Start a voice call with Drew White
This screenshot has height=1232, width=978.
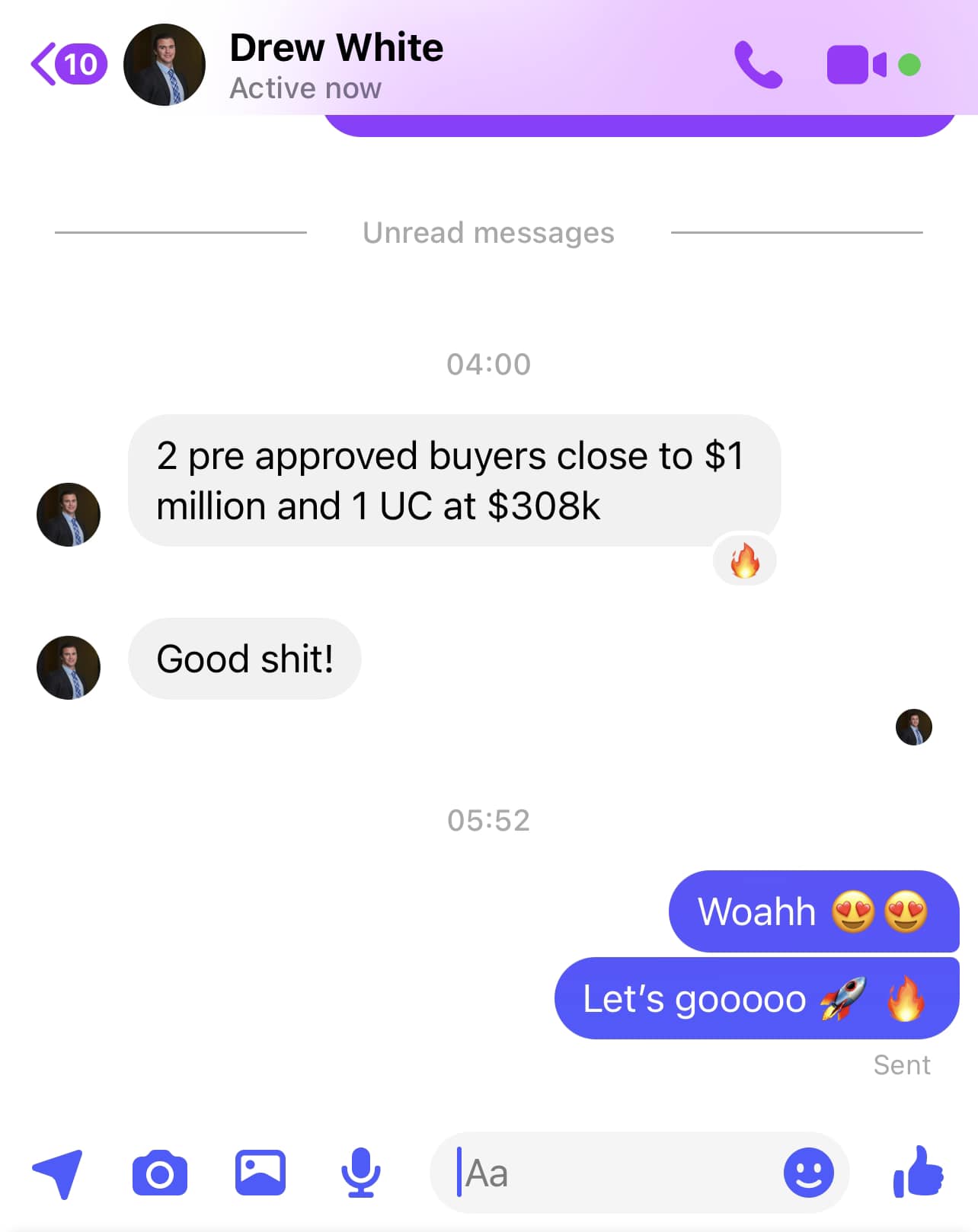(757, 65)
